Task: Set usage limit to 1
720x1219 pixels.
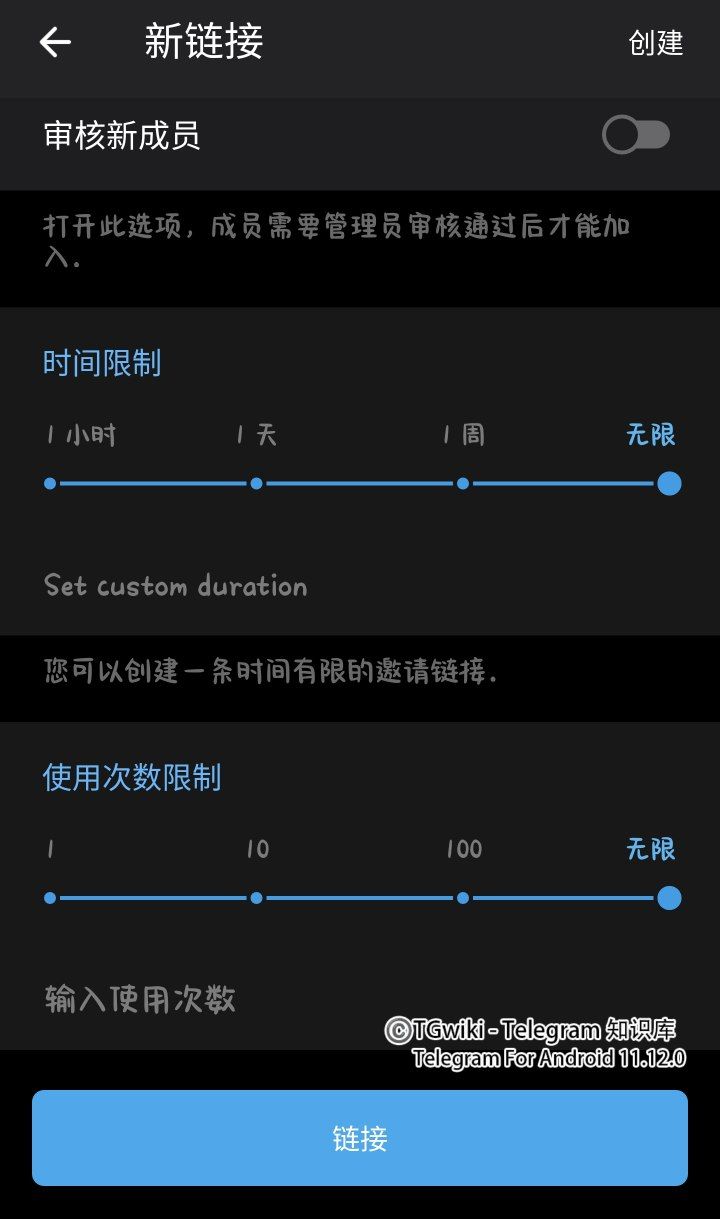Action: pyautogui.click(x=51, y=898)
